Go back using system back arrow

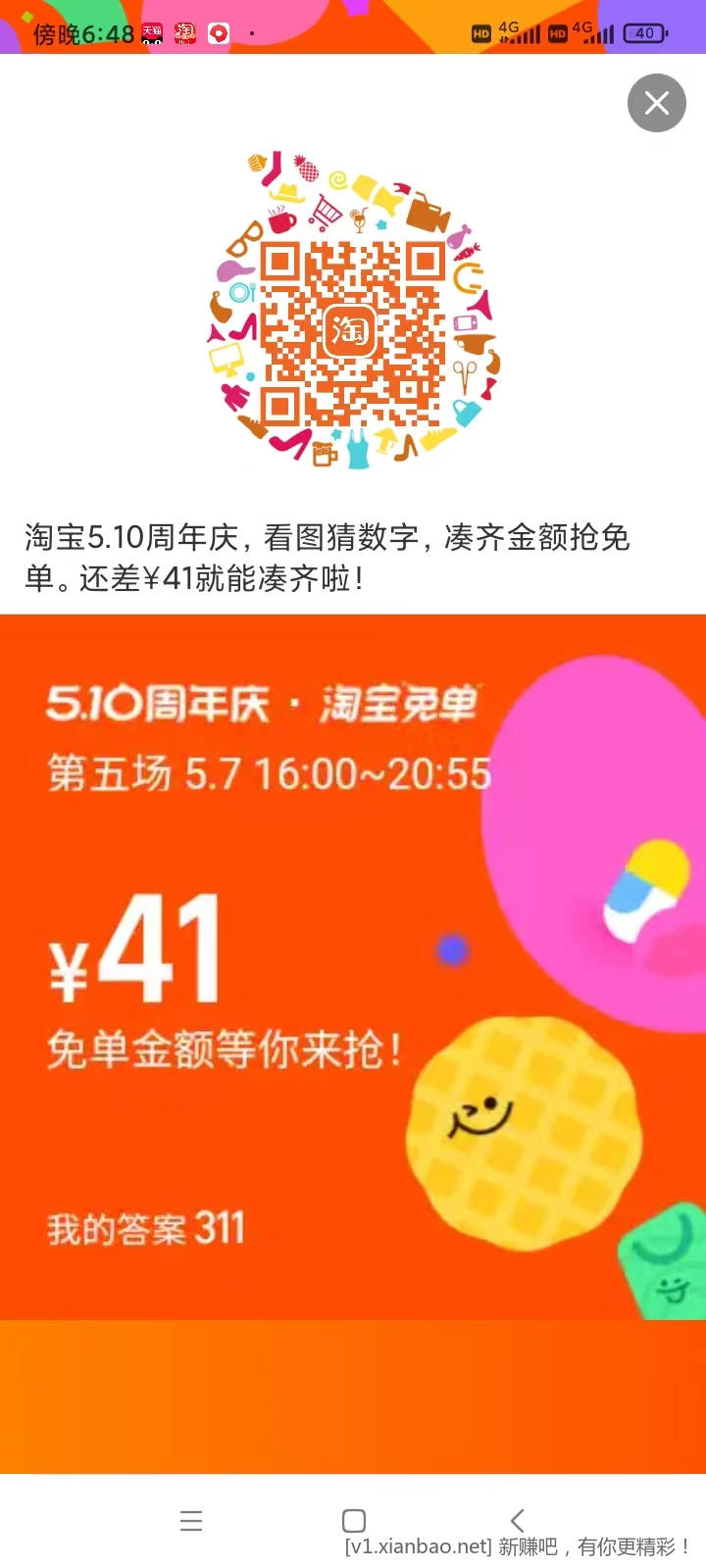tap(517, 1520)
